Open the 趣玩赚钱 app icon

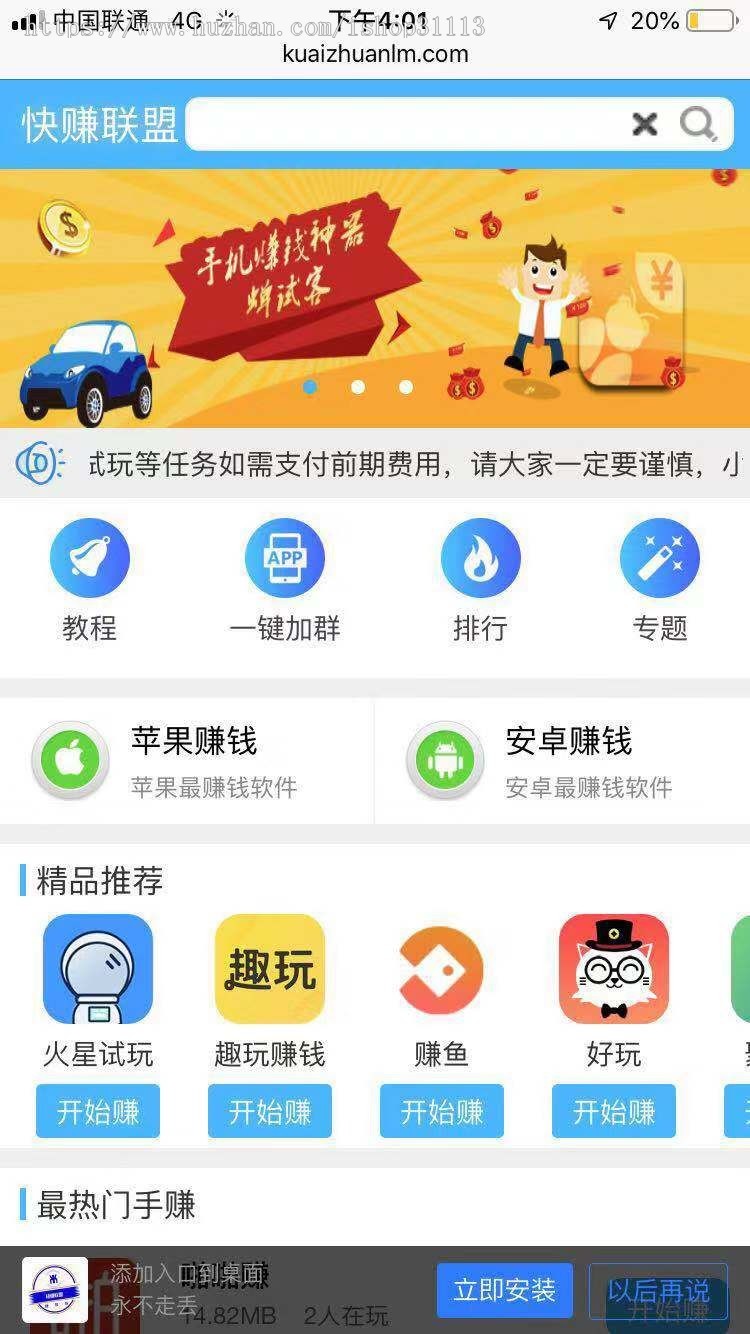tap(270, 969)
